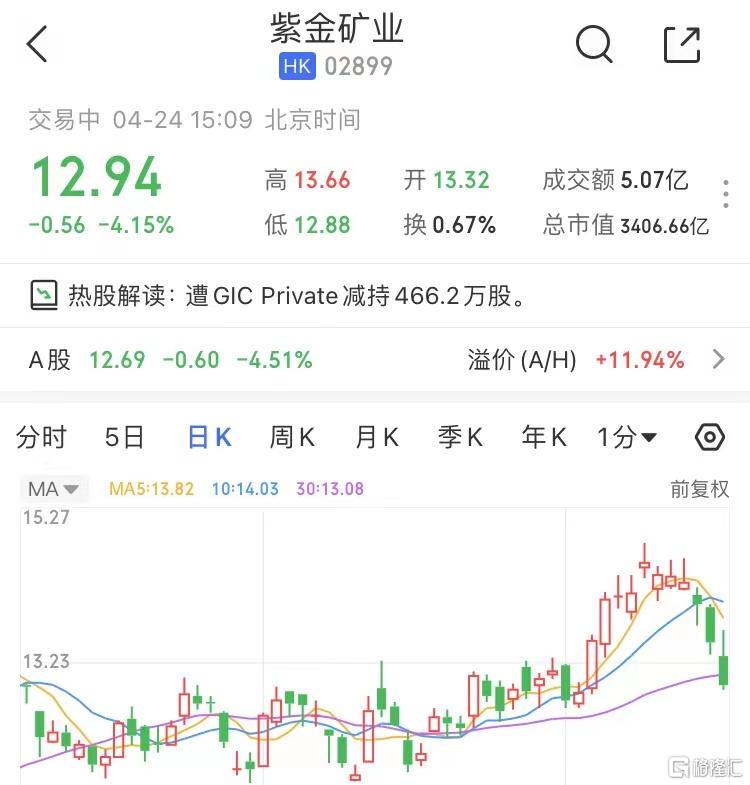Screen dimensions: 750x785
Task: Switch to 季K chart tab
Action: (x=460, y=437)
